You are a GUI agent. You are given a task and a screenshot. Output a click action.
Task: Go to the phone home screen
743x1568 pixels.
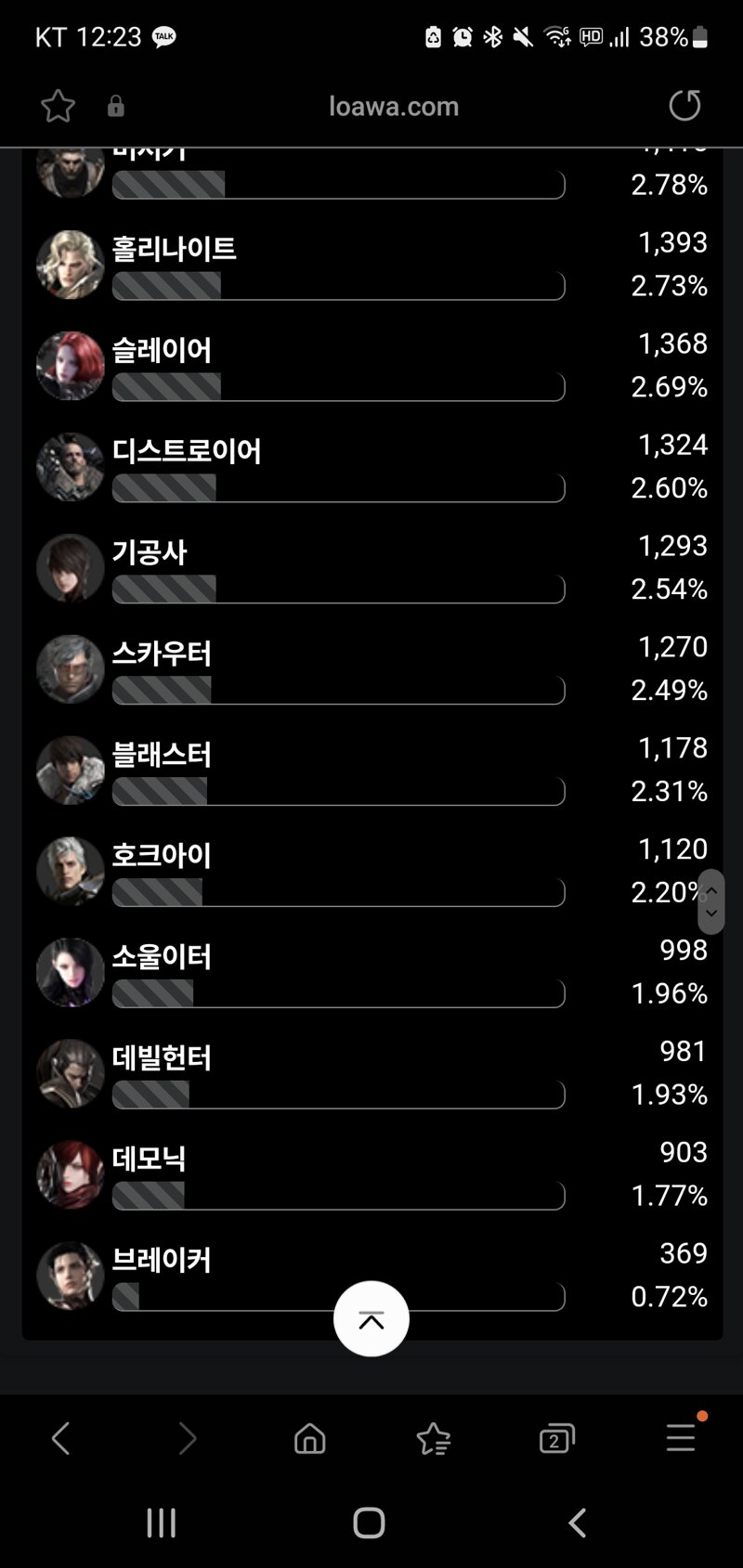point(369,1523)
